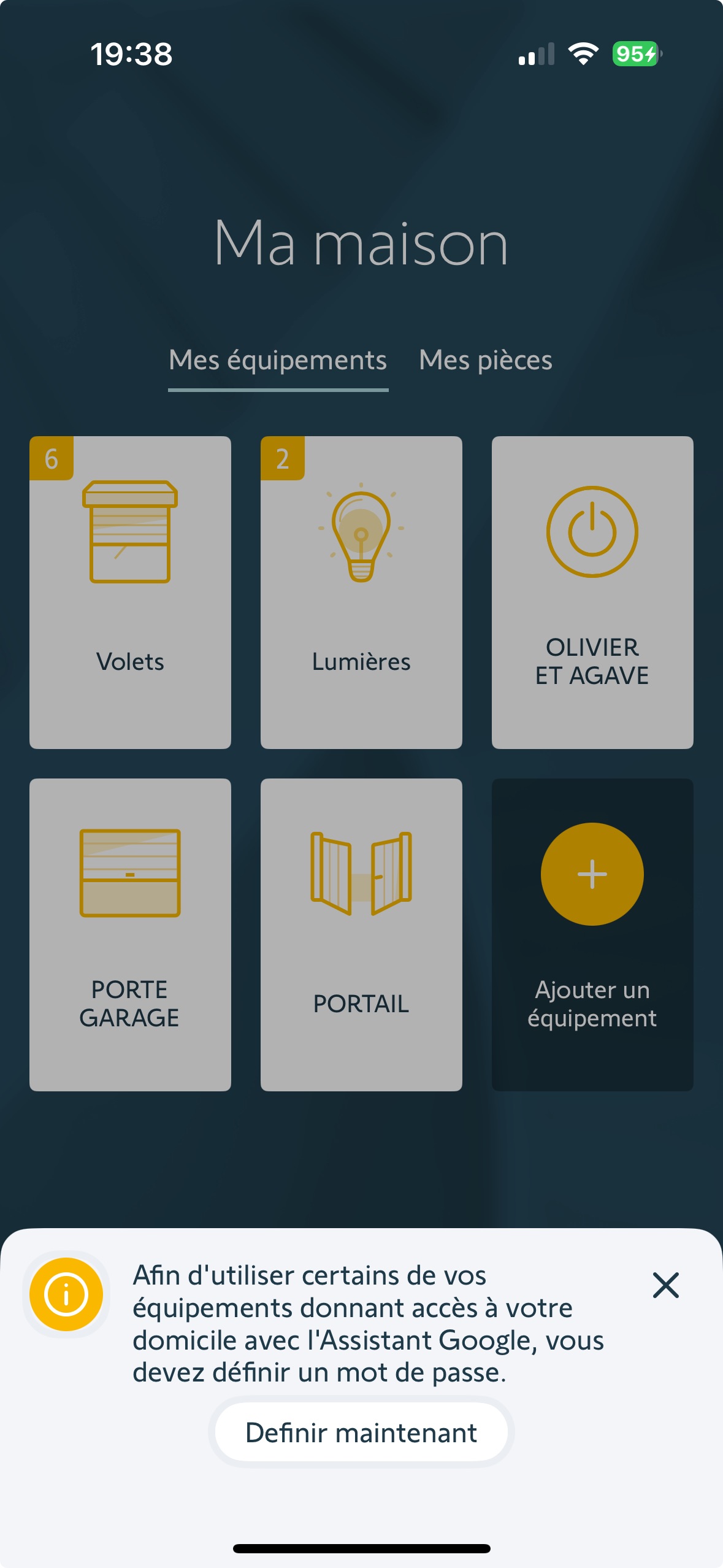
Task: Tap Ajouter un équipement
Action: [592, 934]
